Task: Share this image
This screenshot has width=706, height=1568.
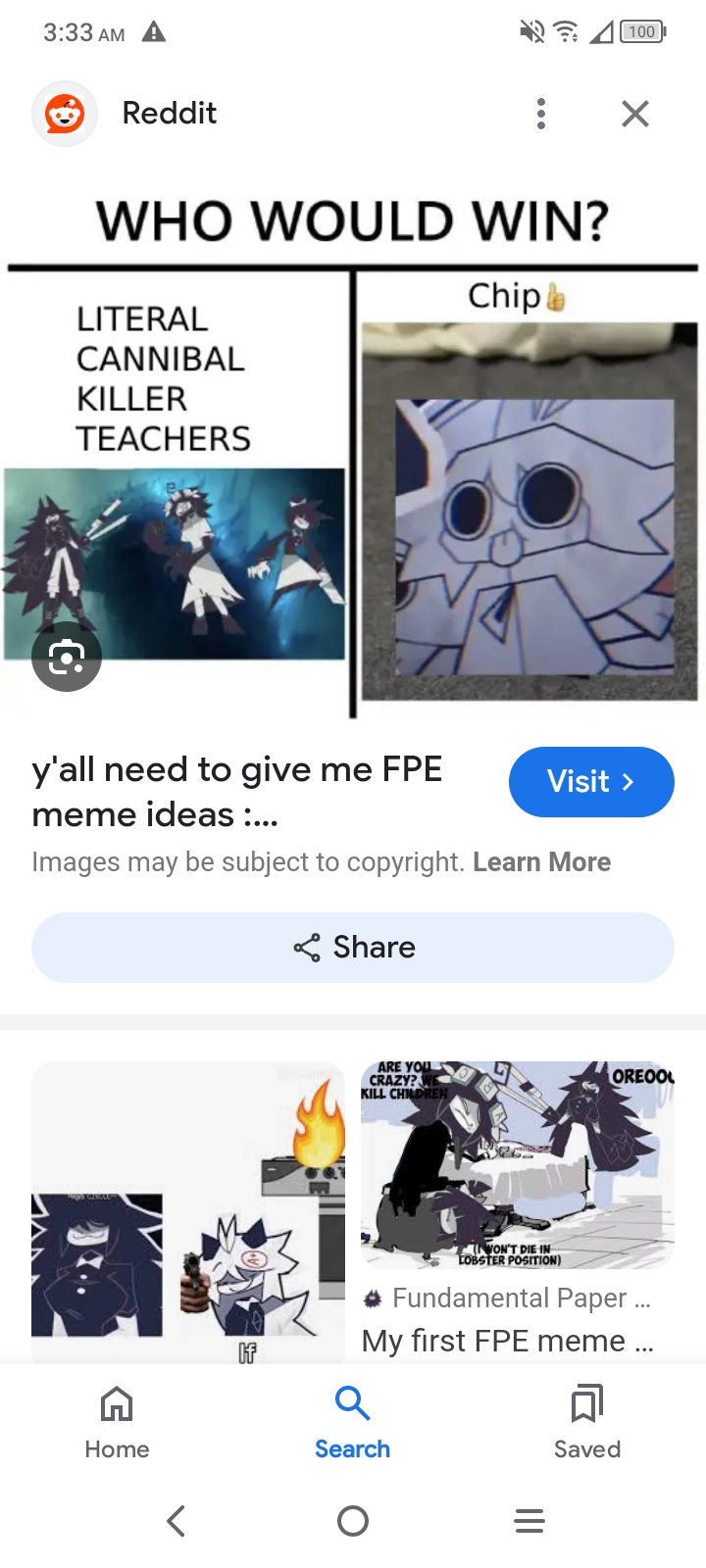Action: click(x=353, y=948)
